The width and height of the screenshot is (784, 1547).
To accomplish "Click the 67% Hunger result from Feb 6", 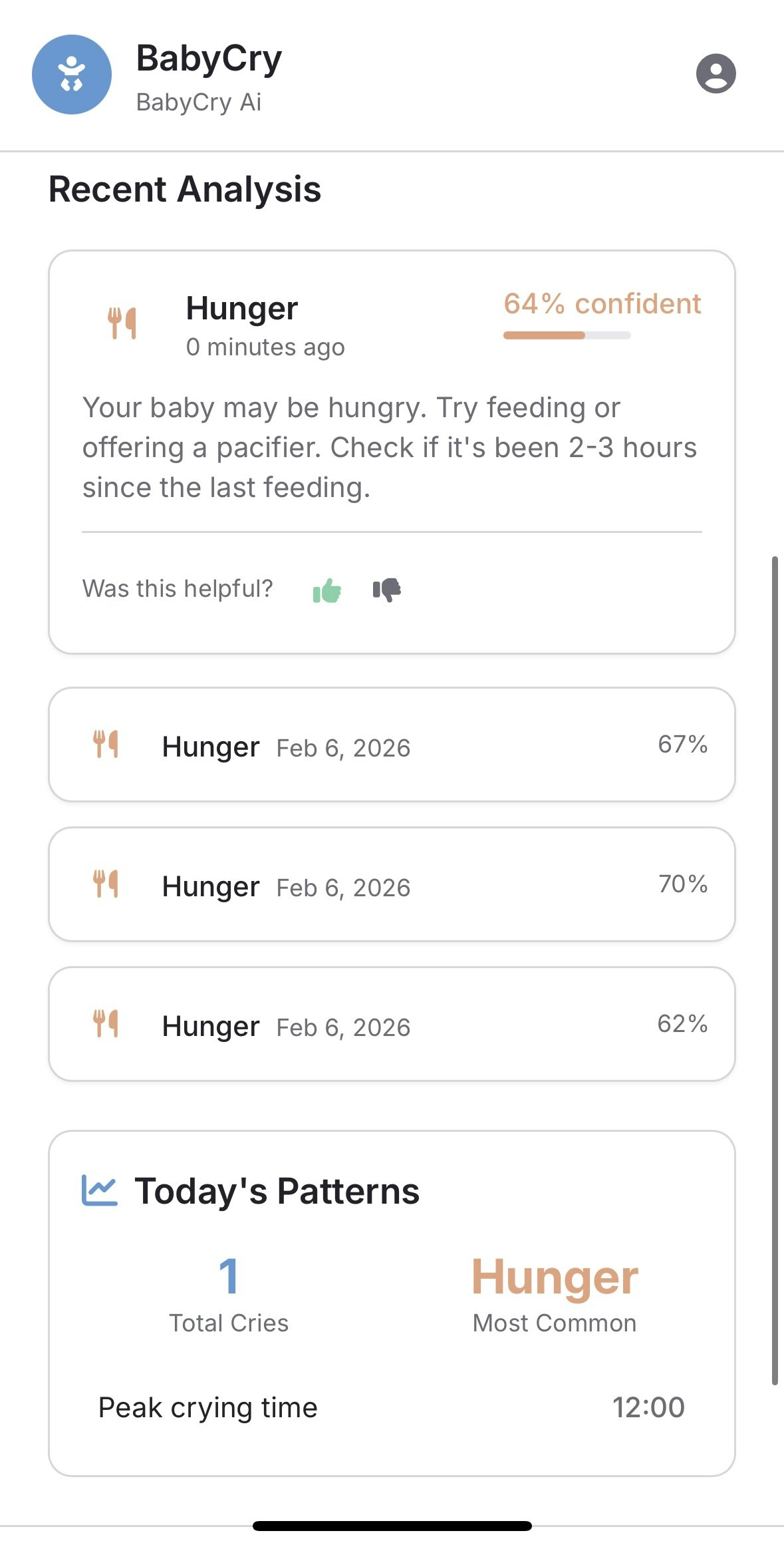I will pyautogui.click(x=392, y=745).
